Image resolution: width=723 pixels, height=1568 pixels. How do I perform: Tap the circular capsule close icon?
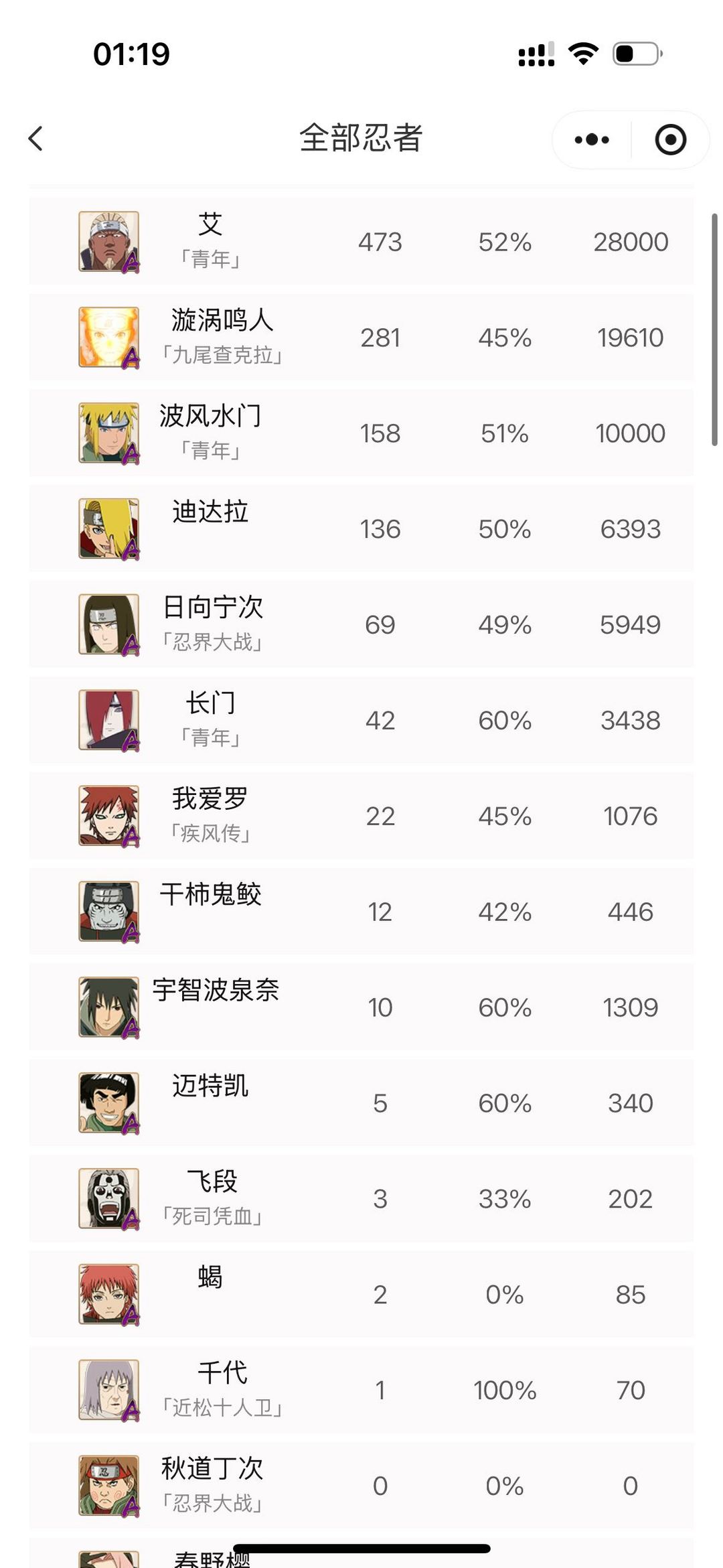click(671, 139)
